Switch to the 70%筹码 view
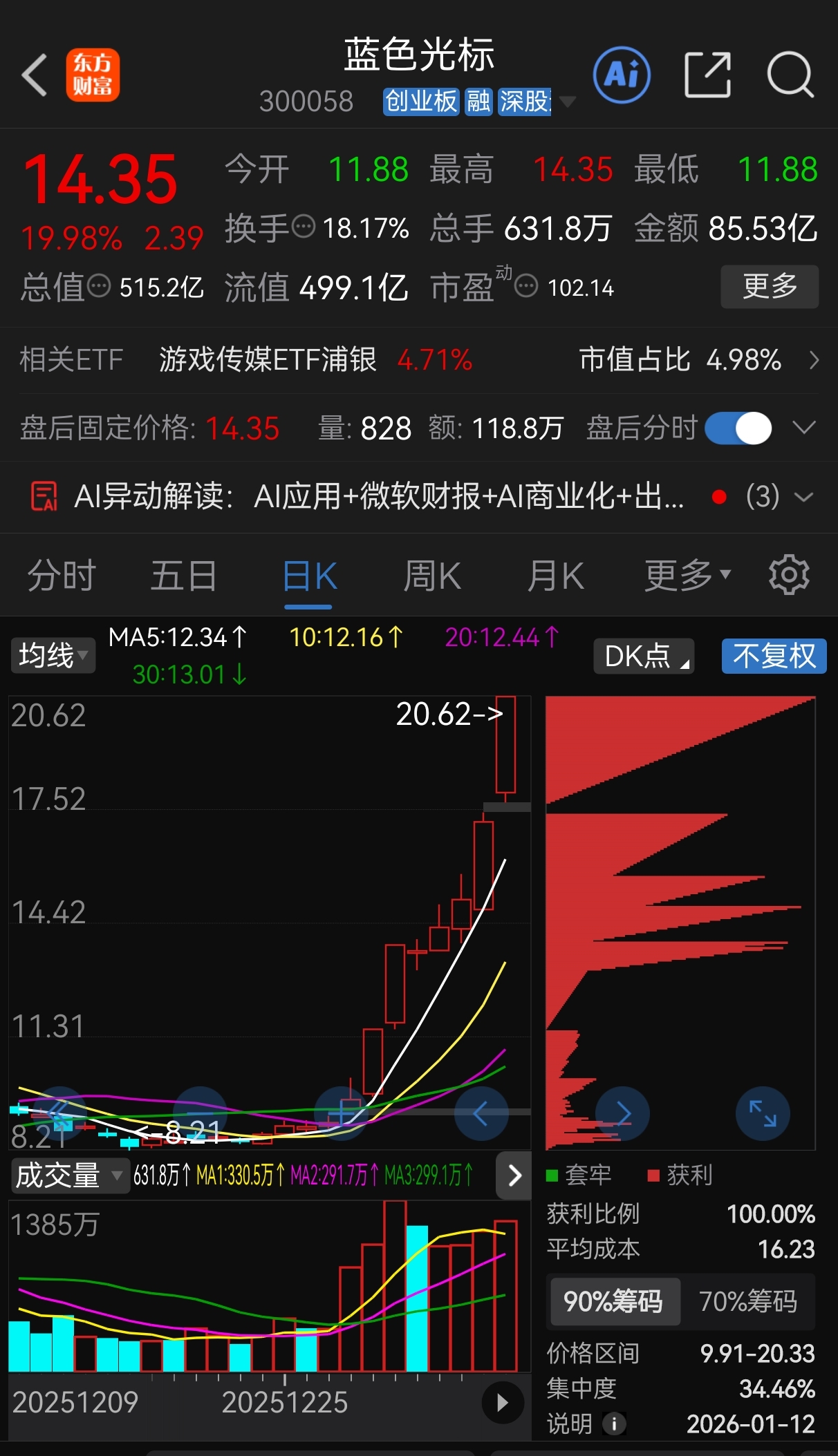Screen dimensions: 838x1456 (x=747, y=1302)
